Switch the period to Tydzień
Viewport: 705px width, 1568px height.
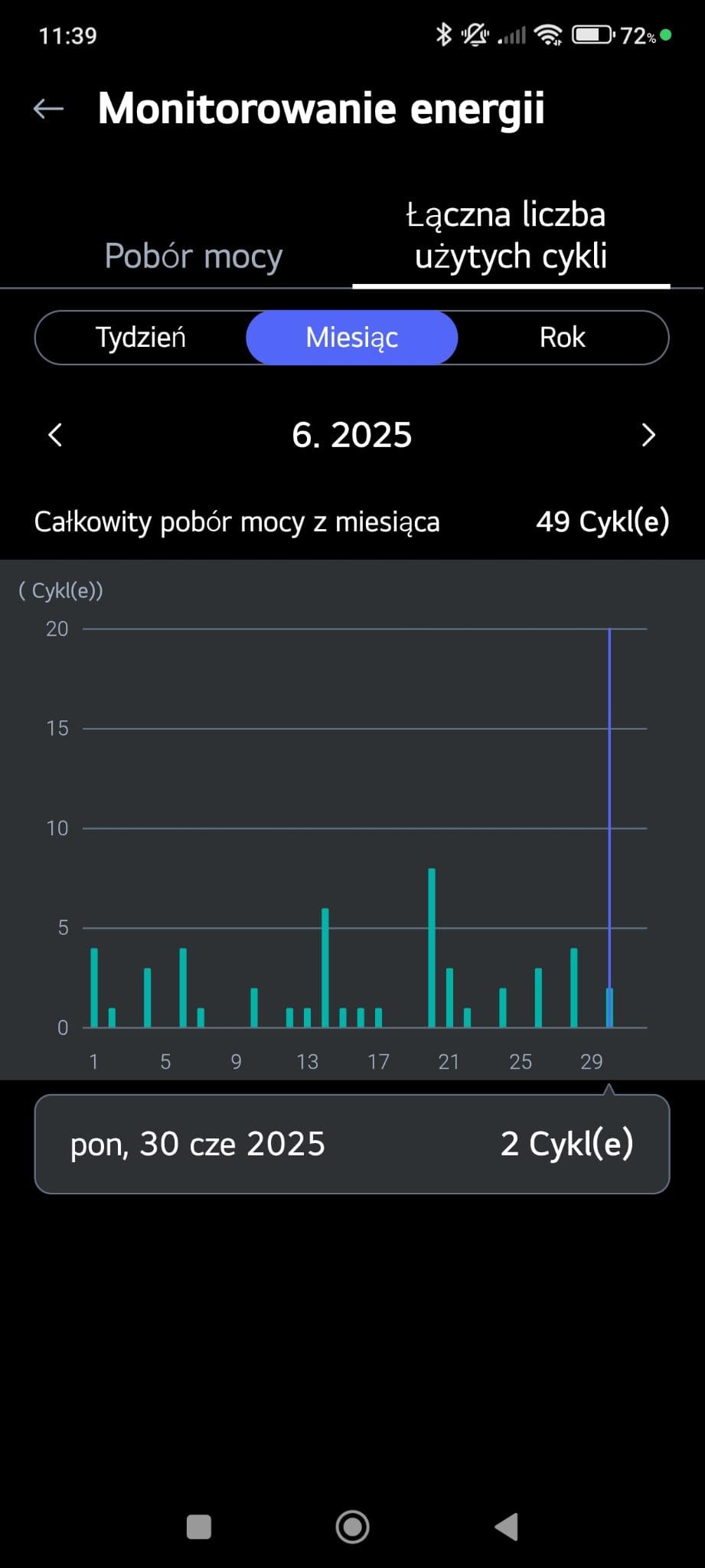pyautogui.click(x=141, y=338)
